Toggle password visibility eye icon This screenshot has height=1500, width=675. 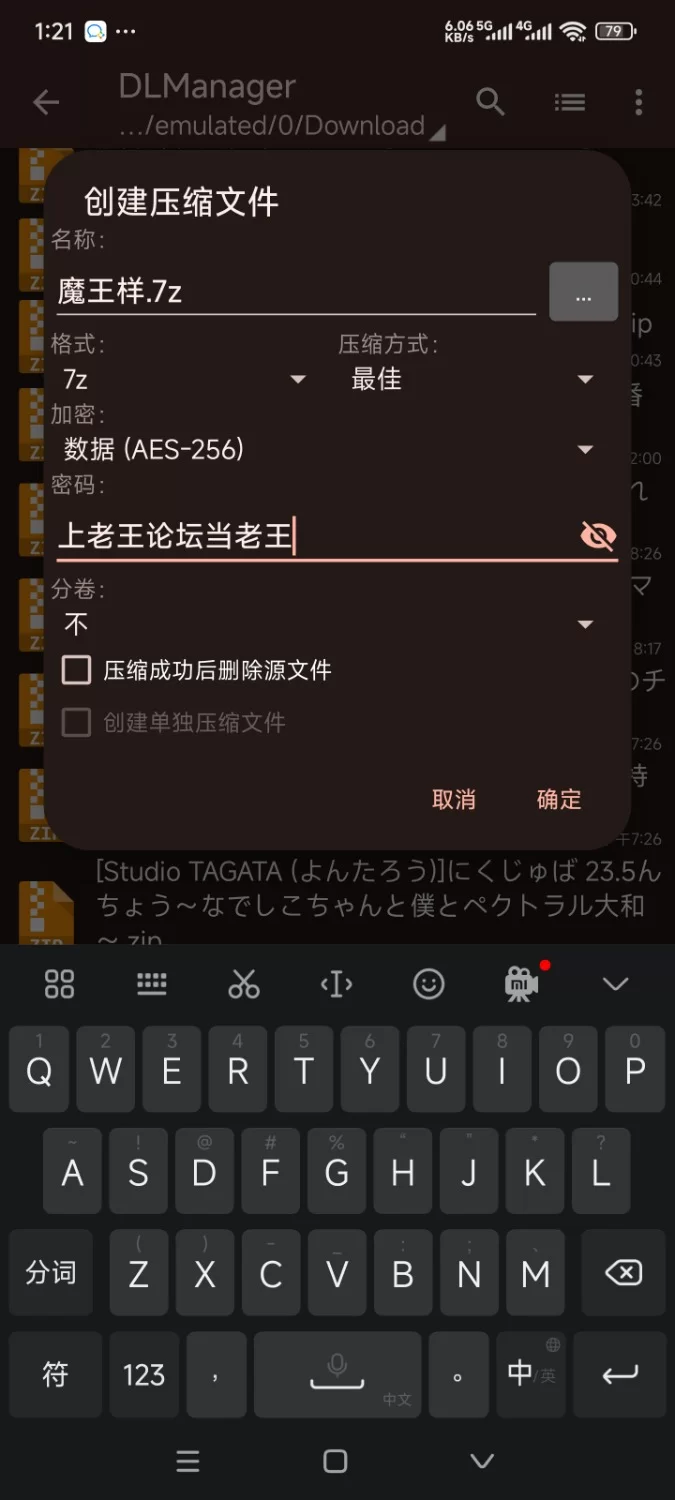(x=598, y=536)
